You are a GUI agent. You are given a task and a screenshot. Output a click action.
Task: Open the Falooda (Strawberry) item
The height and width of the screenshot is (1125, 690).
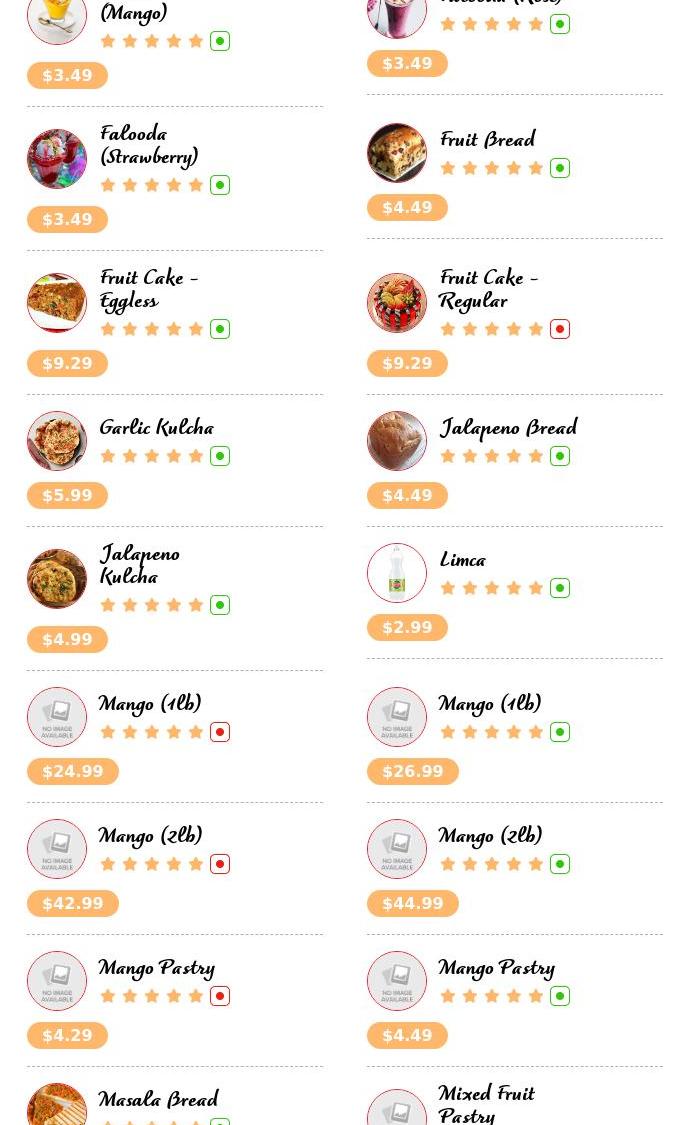[148, 145]
